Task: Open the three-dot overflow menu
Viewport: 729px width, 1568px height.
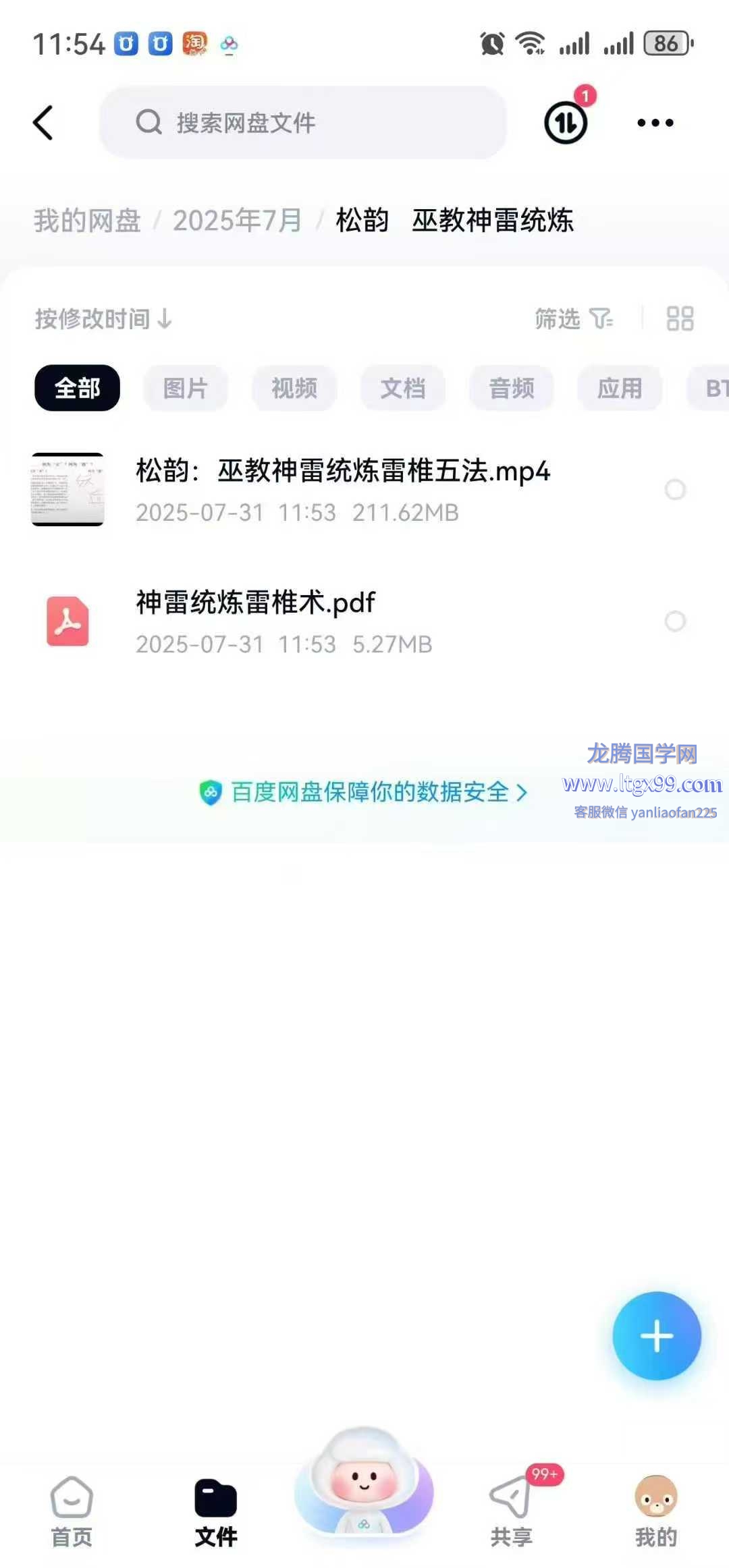Action: [655, 123]
